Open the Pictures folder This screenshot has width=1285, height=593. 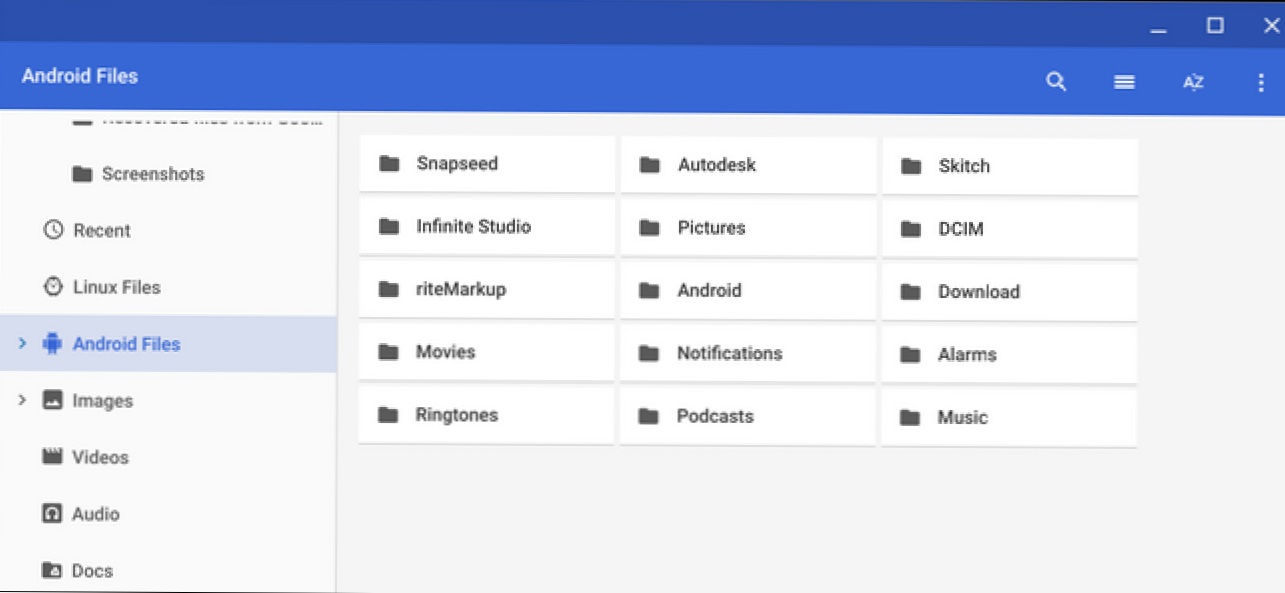[x=747, y=228]
